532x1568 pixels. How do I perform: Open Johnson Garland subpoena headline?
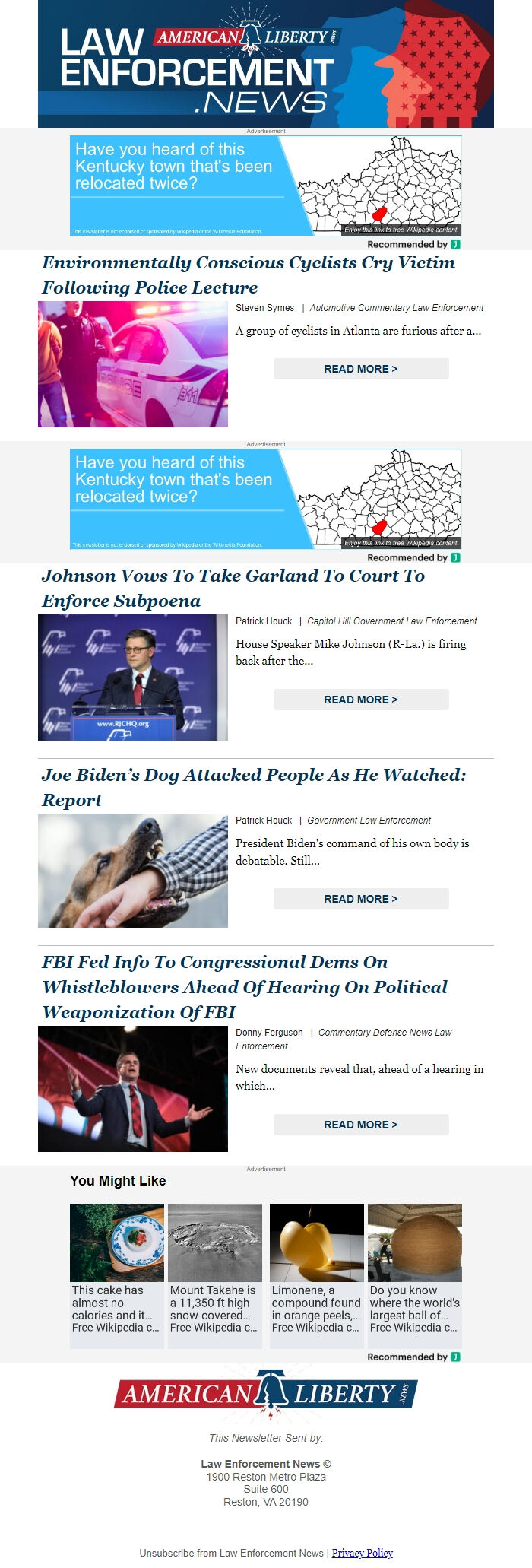click(x=233, y=588)
